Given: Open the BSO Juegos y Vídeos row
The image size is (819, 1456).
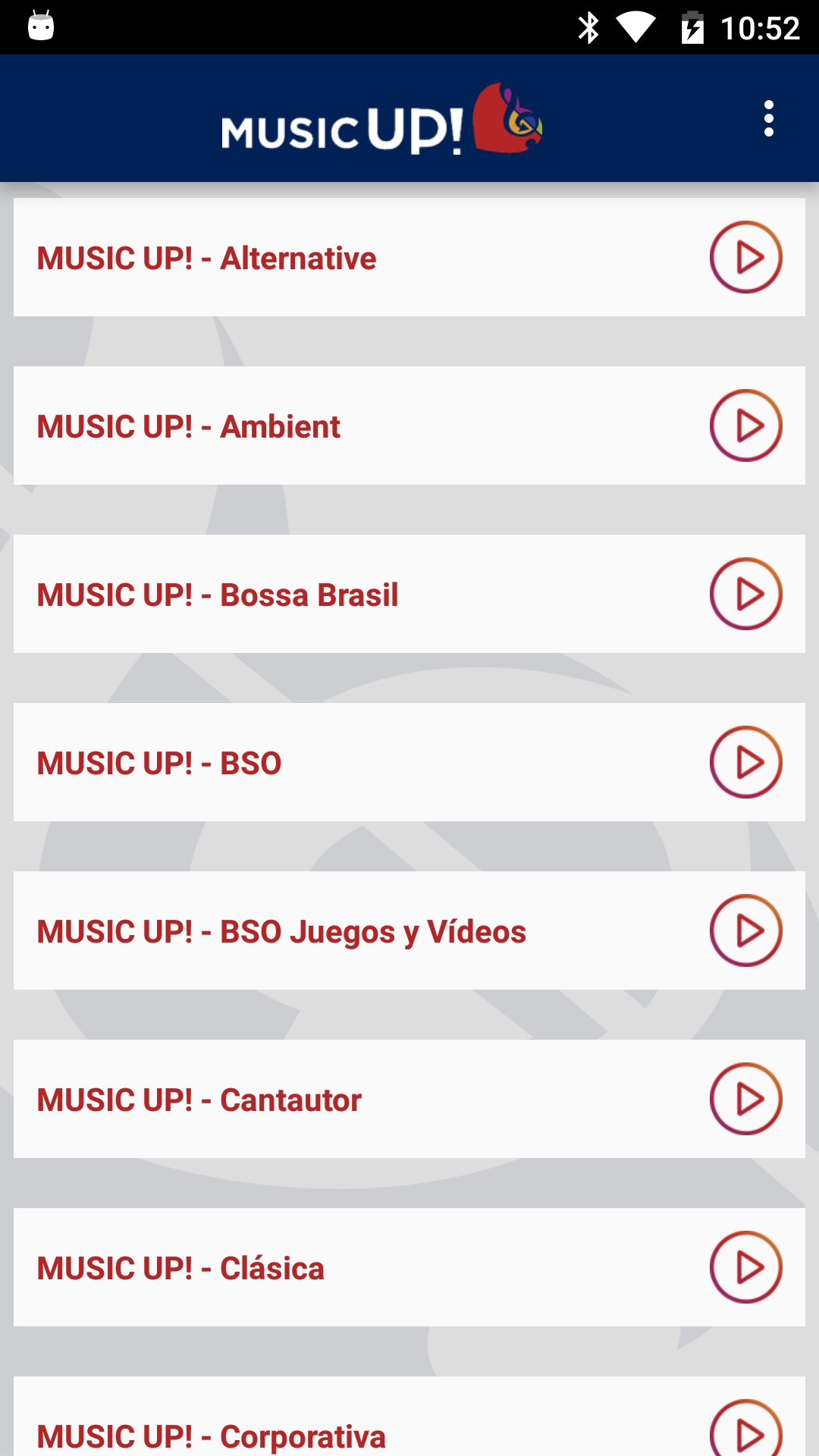Looking at the screenshot, I should click(x=409, y=930).
